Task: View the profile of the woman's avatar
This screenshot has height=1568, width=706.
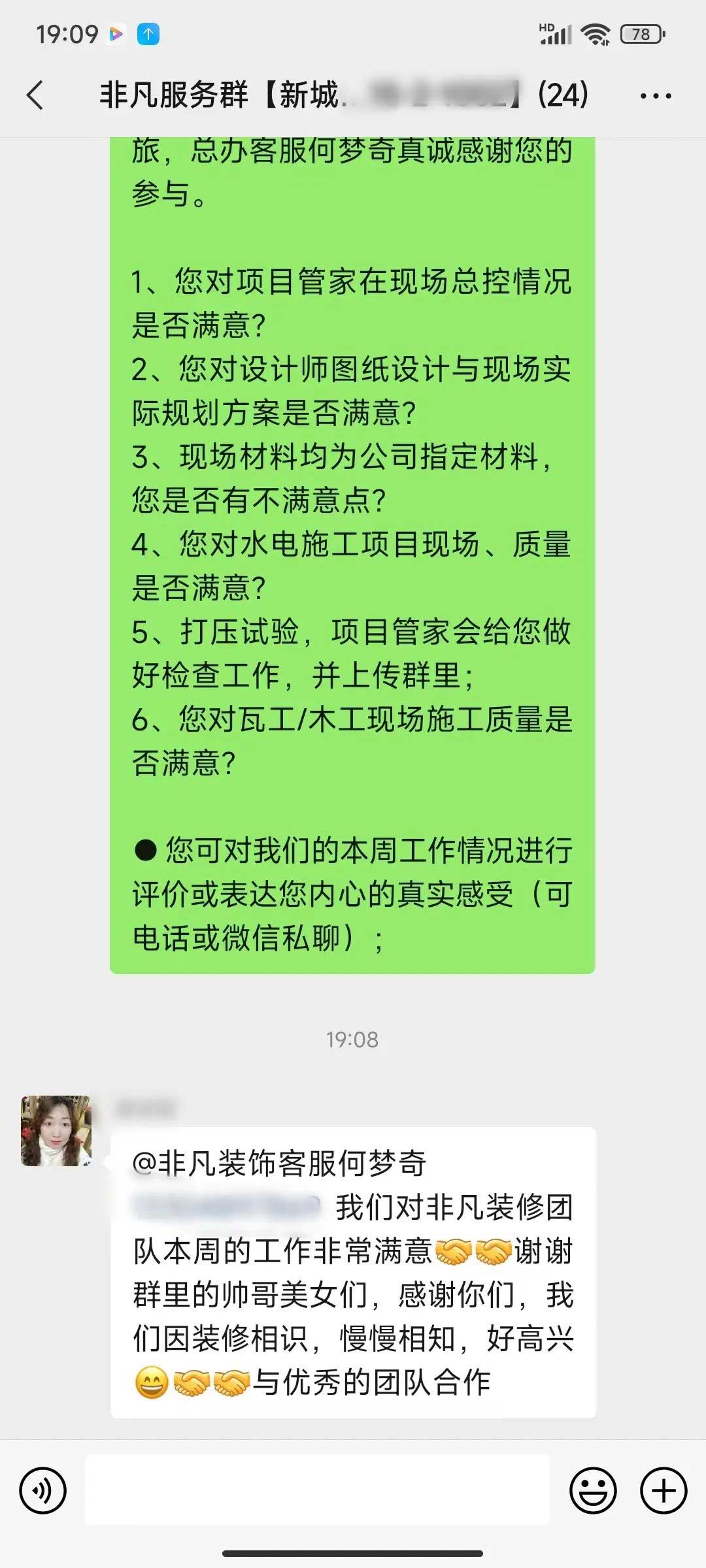Action: [x=56, y=1131]
